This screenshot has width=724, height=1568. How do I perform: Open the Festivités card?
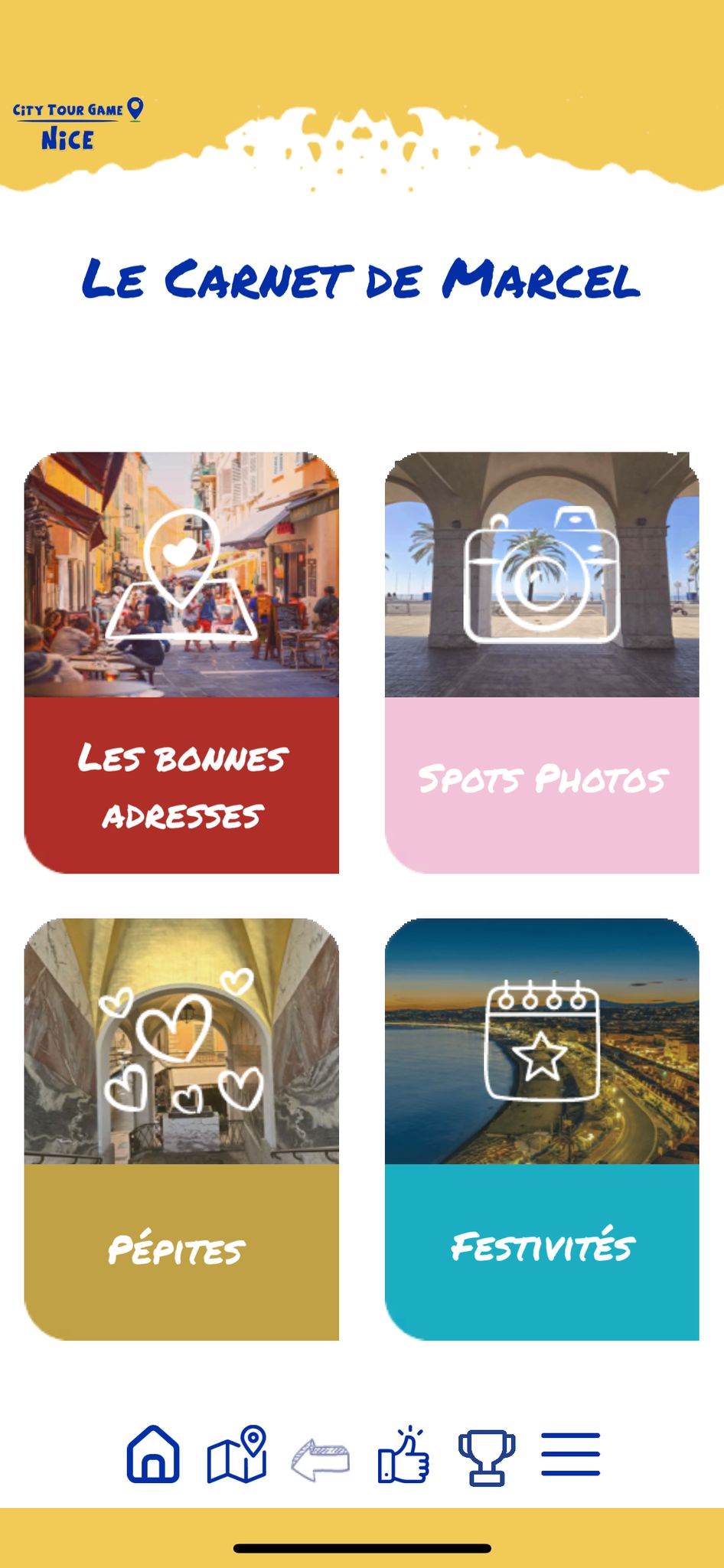[x=542, y=1129]
